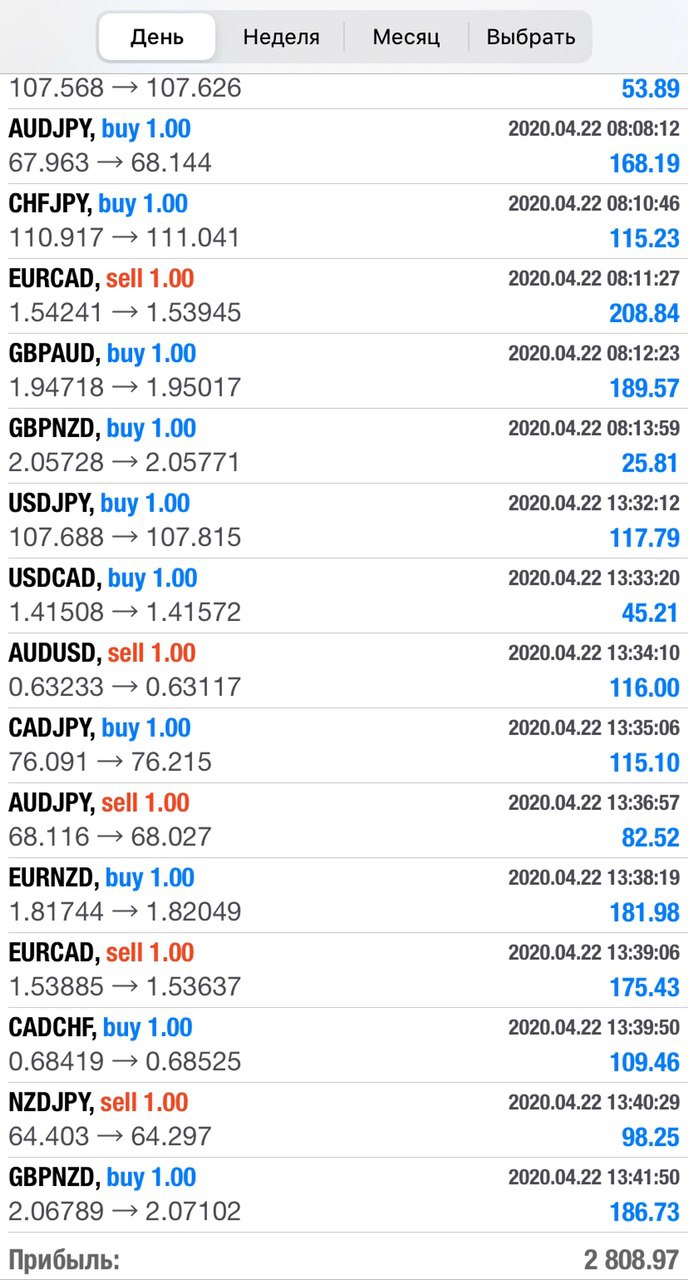Open the GBPNZD buy trade at 13:41:50
The height and width of the screenshot is (1280, 688).
[344, 1196]
